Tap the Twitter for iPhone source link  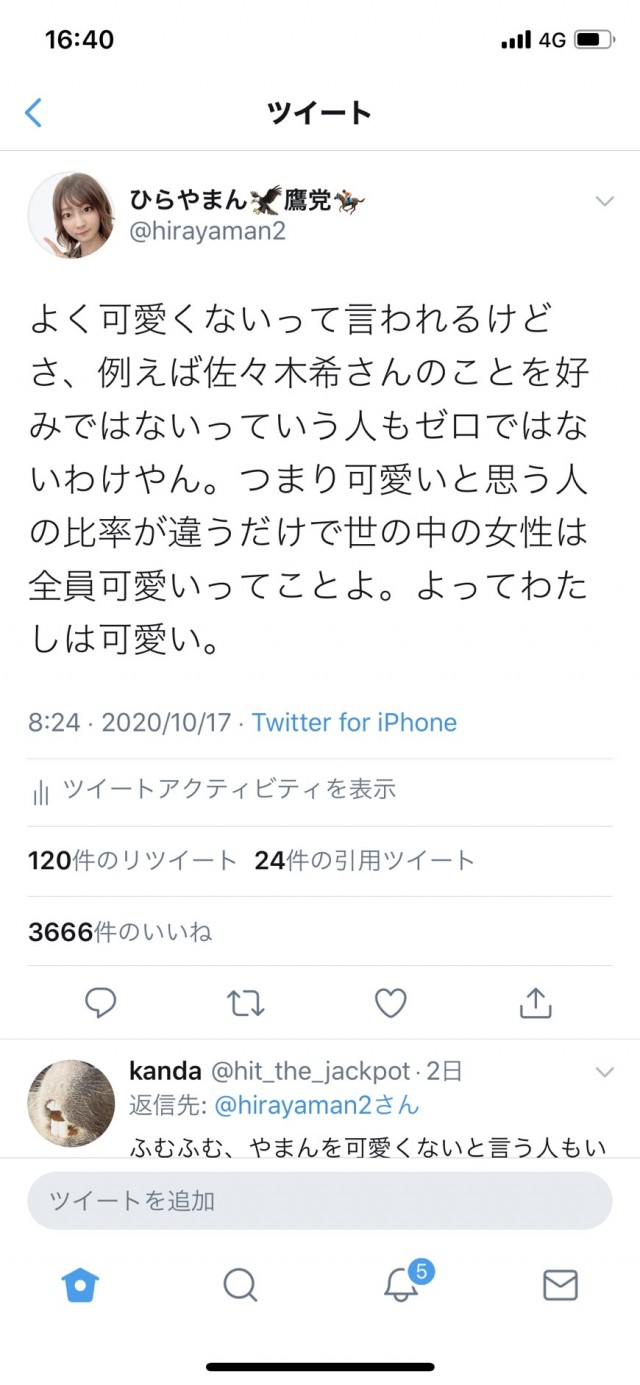(x=354, y=722)
